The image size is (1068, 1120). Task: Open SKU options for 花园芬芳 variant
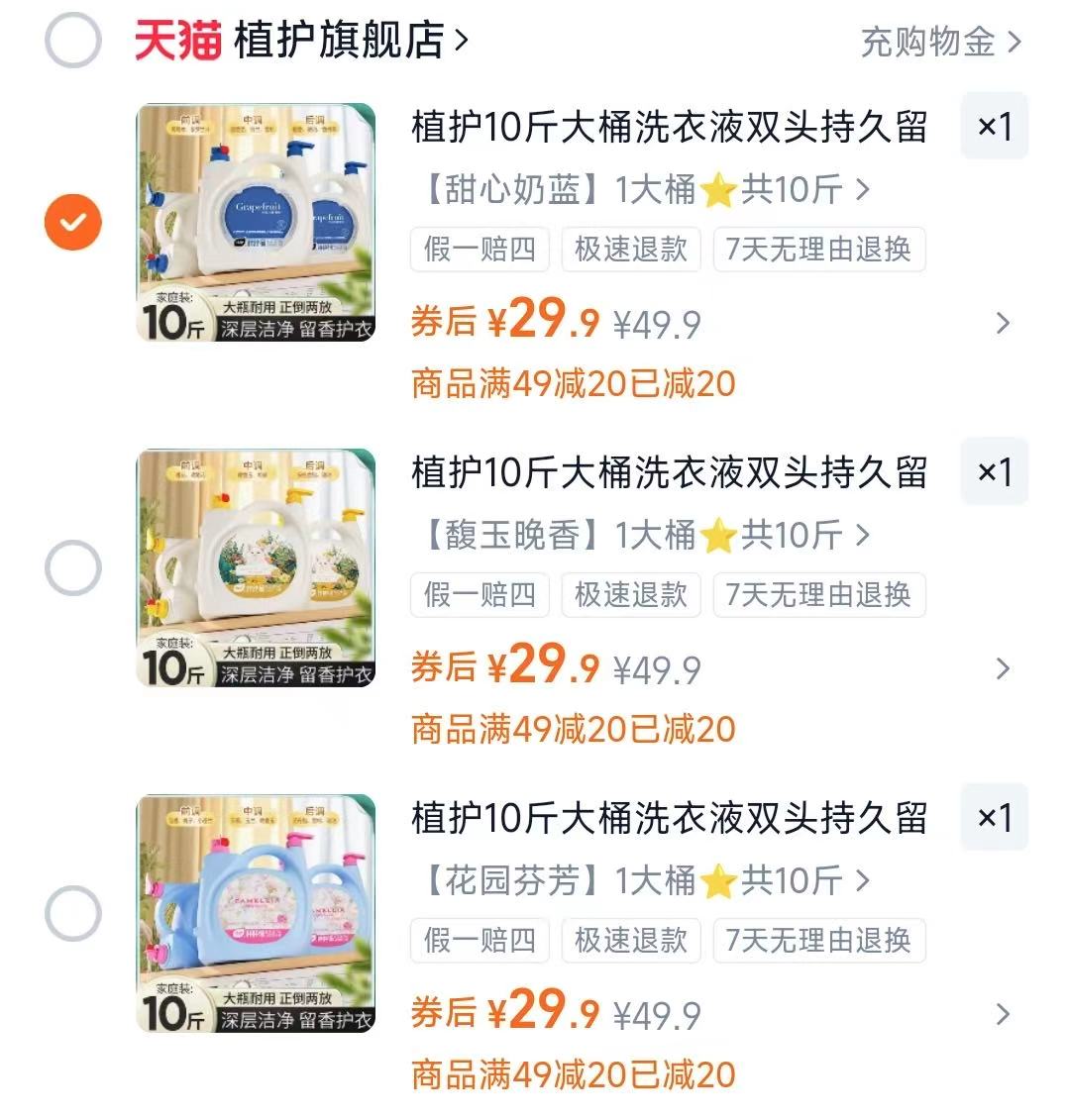coord(634,881)
